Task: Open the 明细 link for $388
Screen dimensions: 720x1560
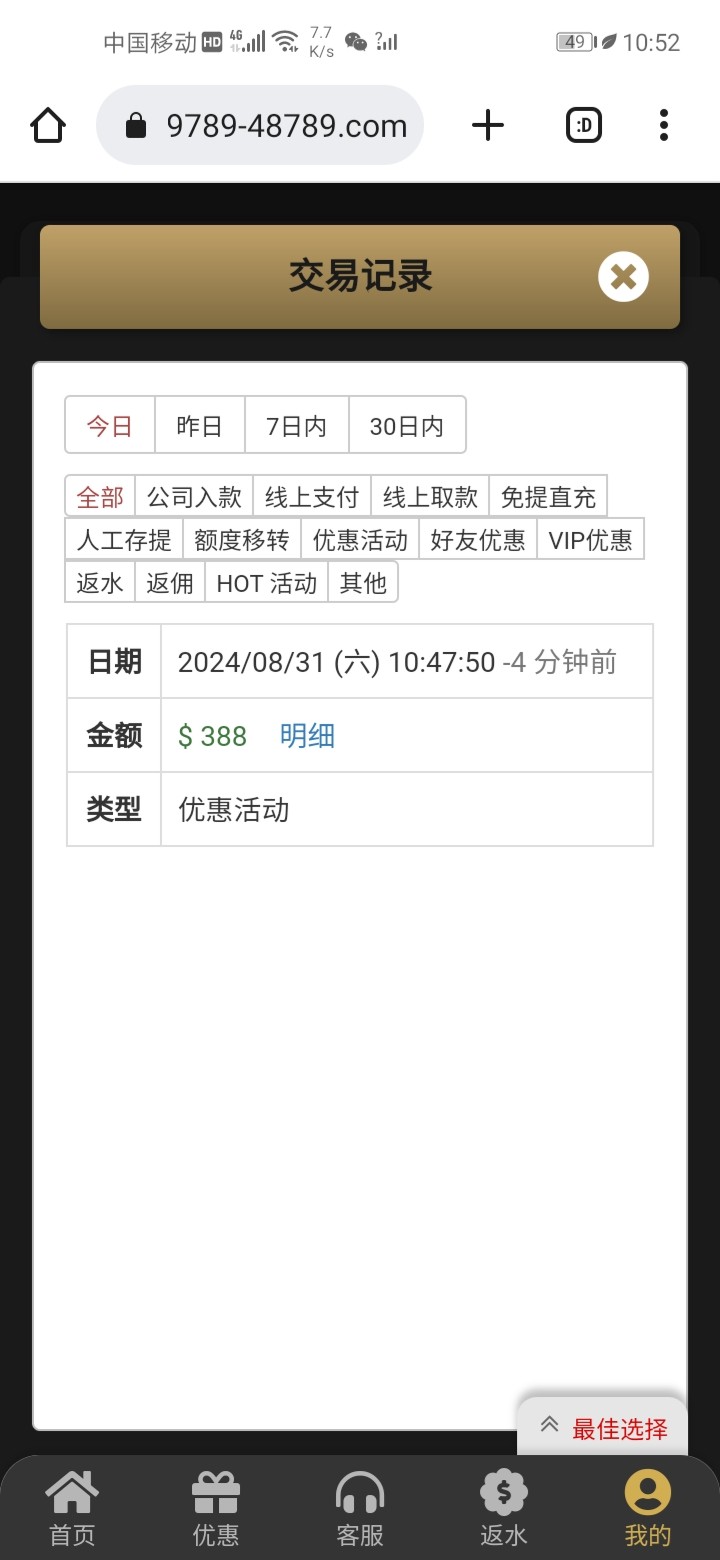Action: pyautogui.click(x=307, y=737)
